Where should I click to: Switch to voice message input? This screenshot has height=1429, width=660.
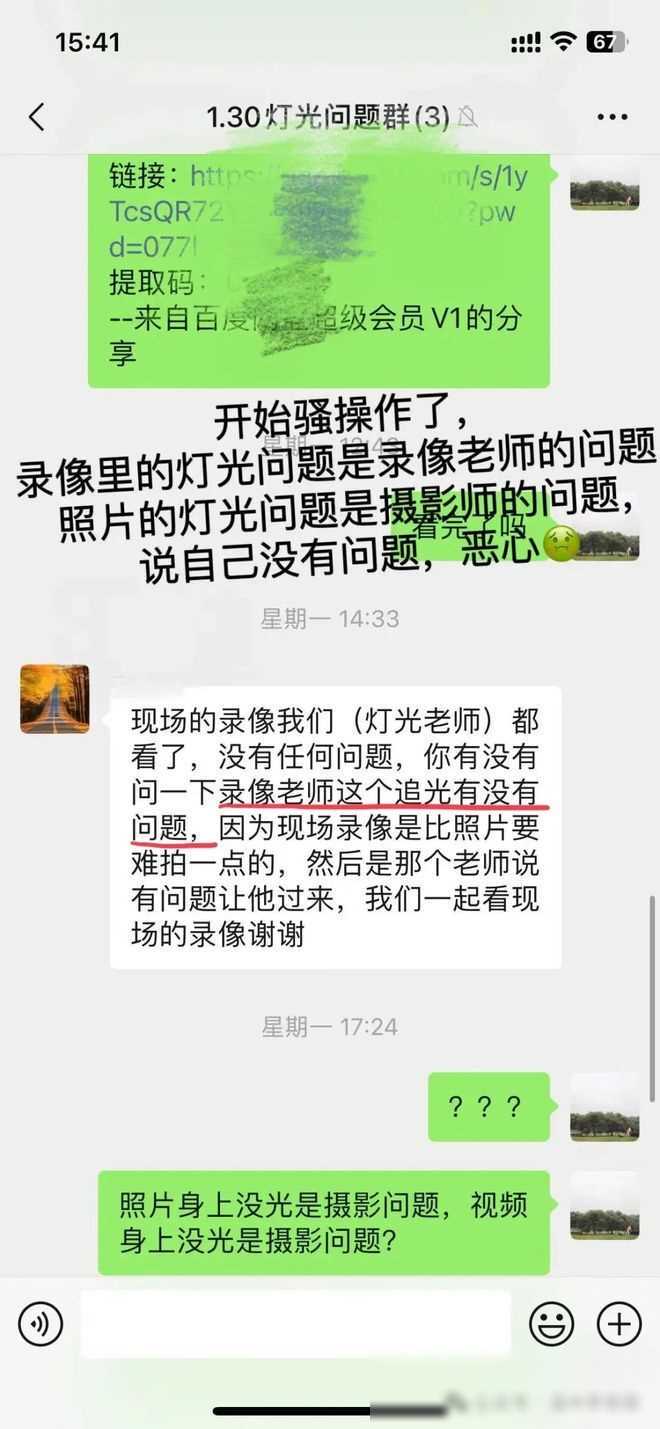click(40, 1324)
